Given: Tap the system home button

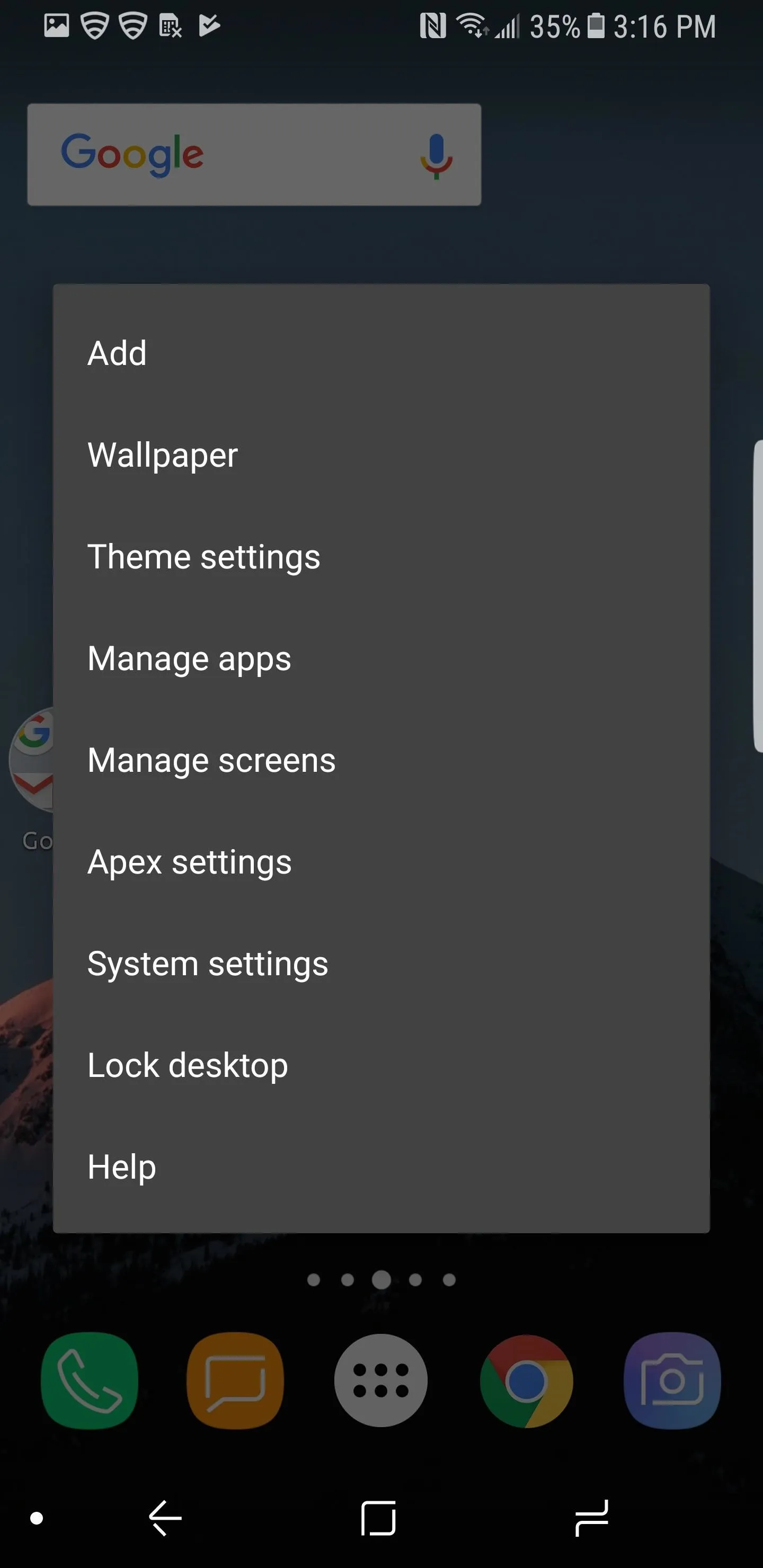Looking at the screenshot, I should pos(378,1518).
